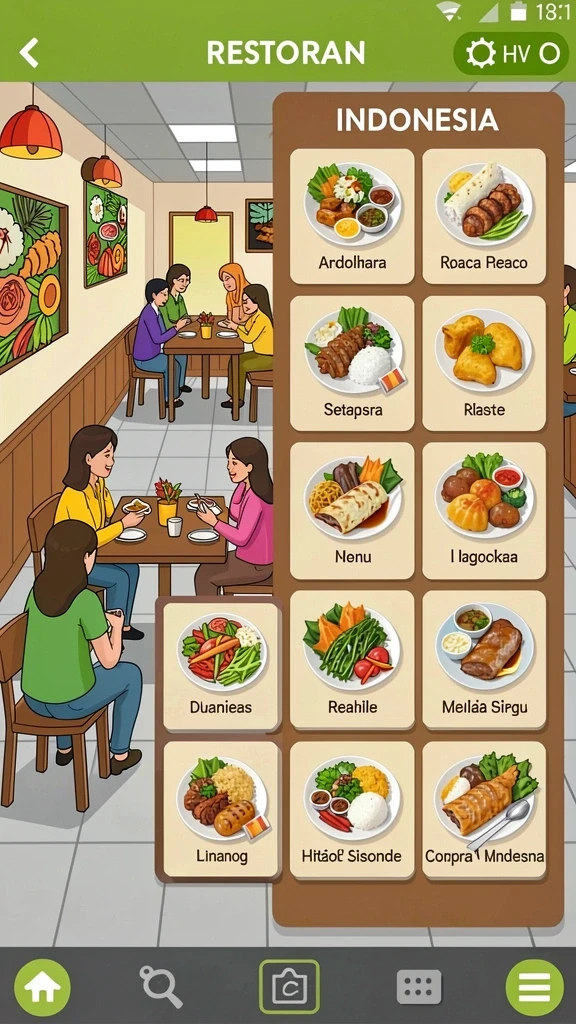Viewport: 576px width, 1024px height.
Task: Go back using the top arrow
Action: tap(29, 53)
